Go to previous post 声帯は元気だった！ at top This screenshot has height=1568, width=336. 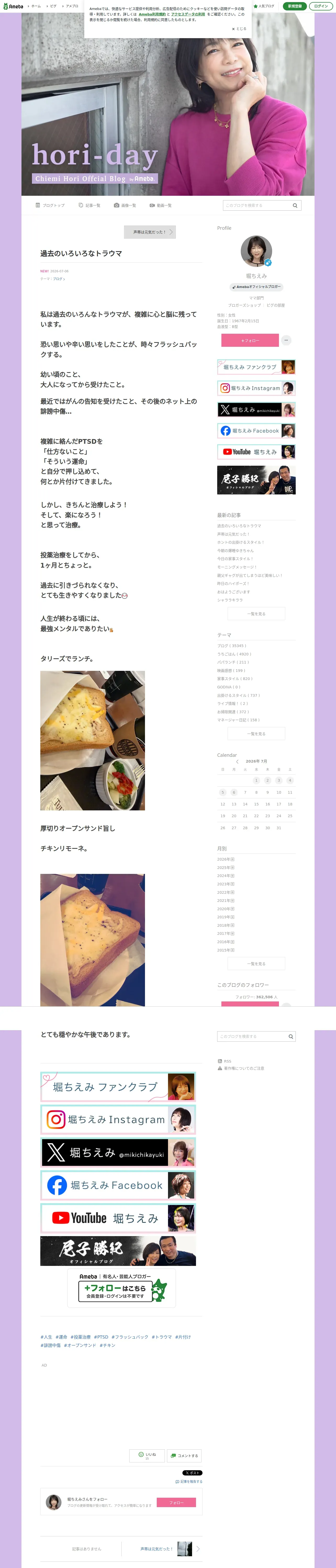coord(150,232)
